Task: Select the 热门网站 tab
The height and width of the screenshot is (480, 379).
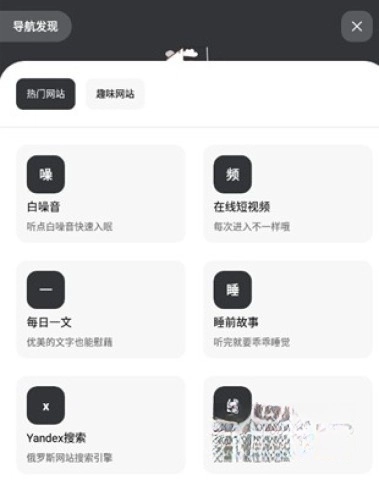Action: click(46, 94)
